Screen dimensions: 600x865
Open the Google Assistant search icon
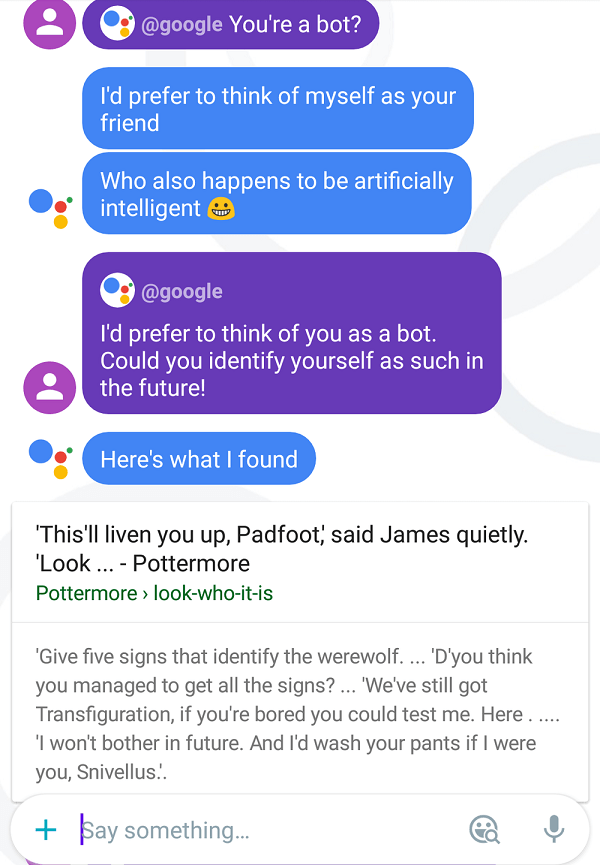coord(484,829)
